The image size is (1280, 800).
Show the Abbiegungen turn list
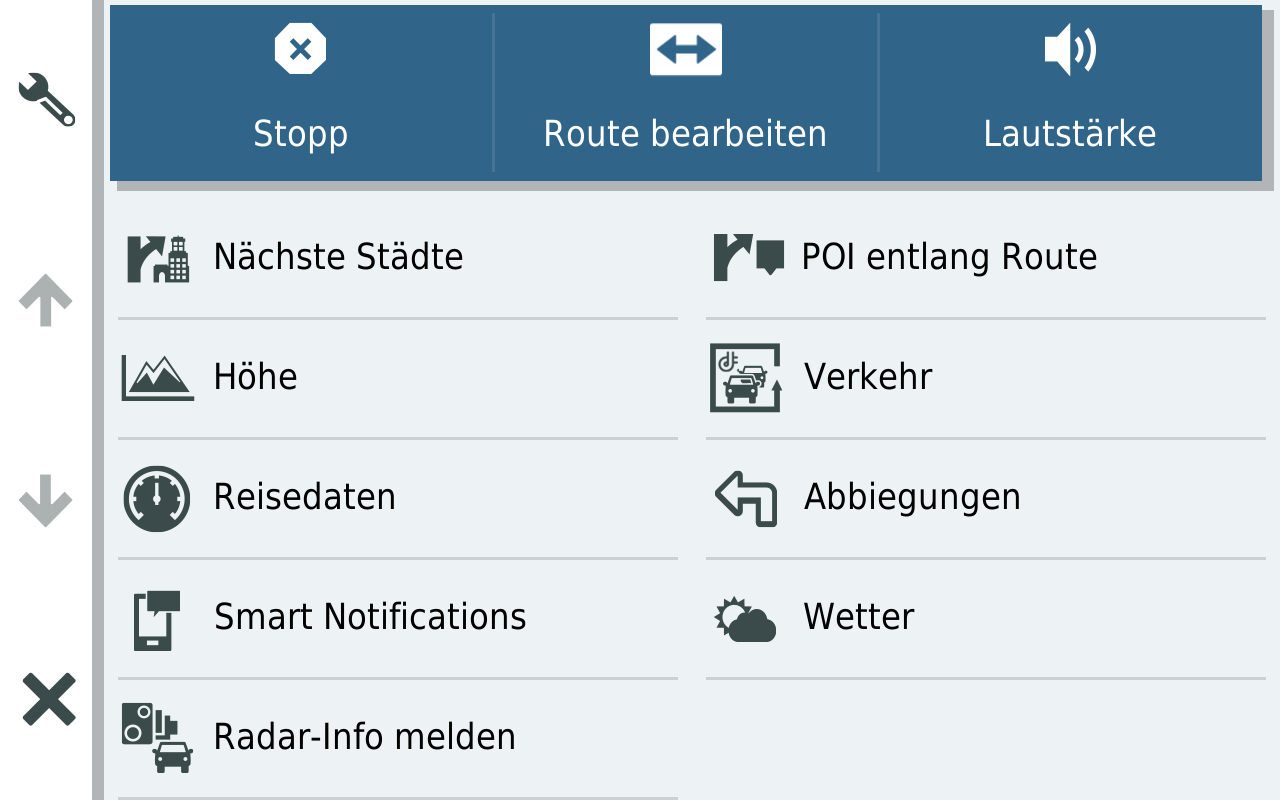tap(985, 498)
